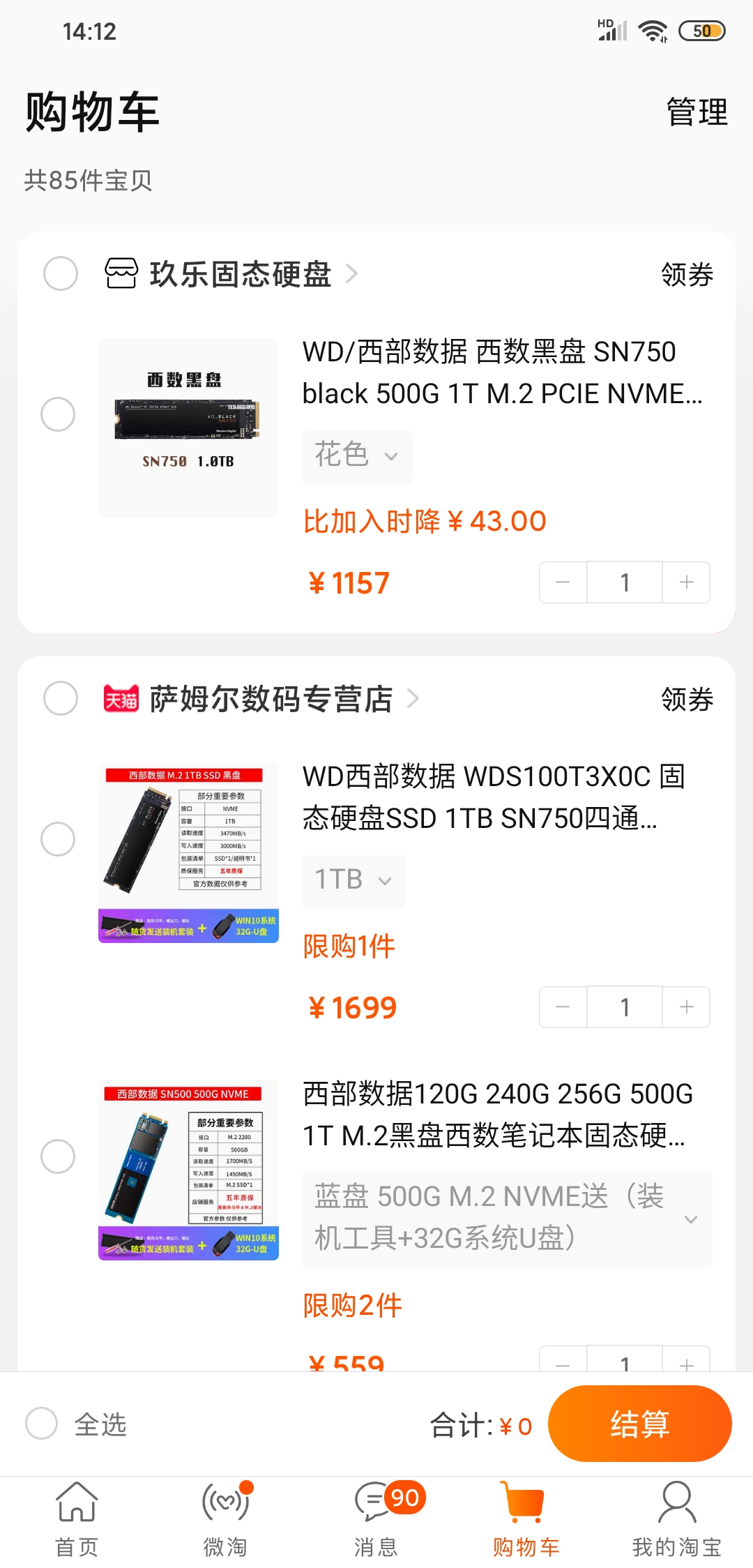Open the 玖乐固态硬盘 shop page
753x1568 pixels.
tap(239, 274)
